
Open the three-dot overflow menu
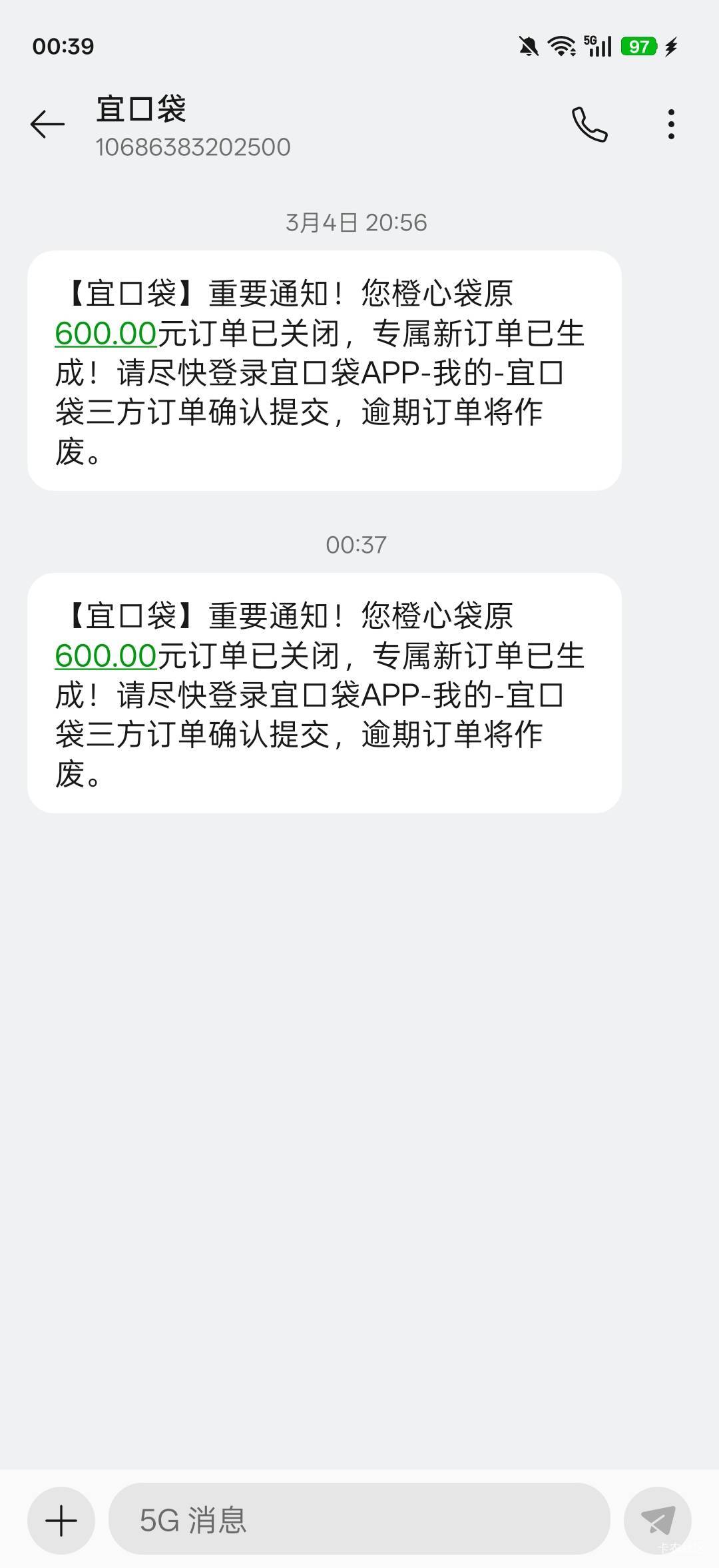(671, 125)
